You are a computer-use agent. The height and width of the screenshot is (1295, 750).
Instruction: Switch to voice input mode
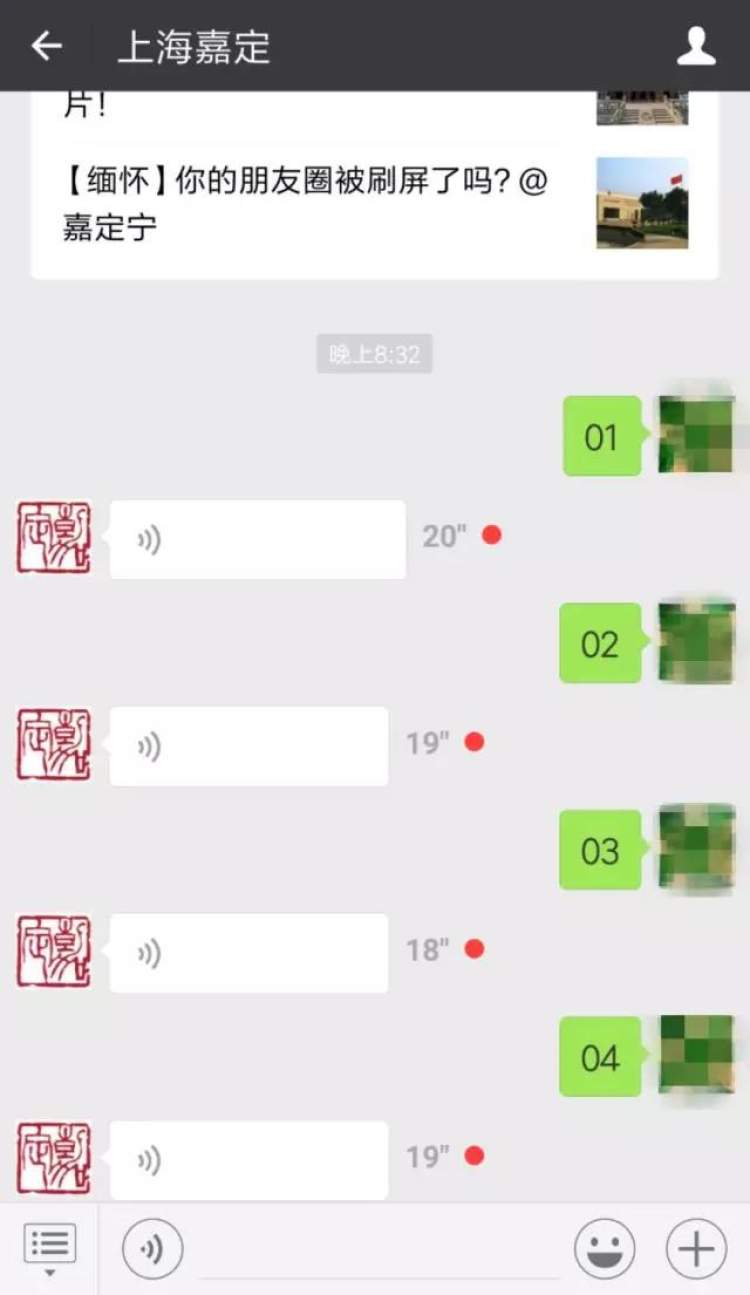coord(152,1249)
